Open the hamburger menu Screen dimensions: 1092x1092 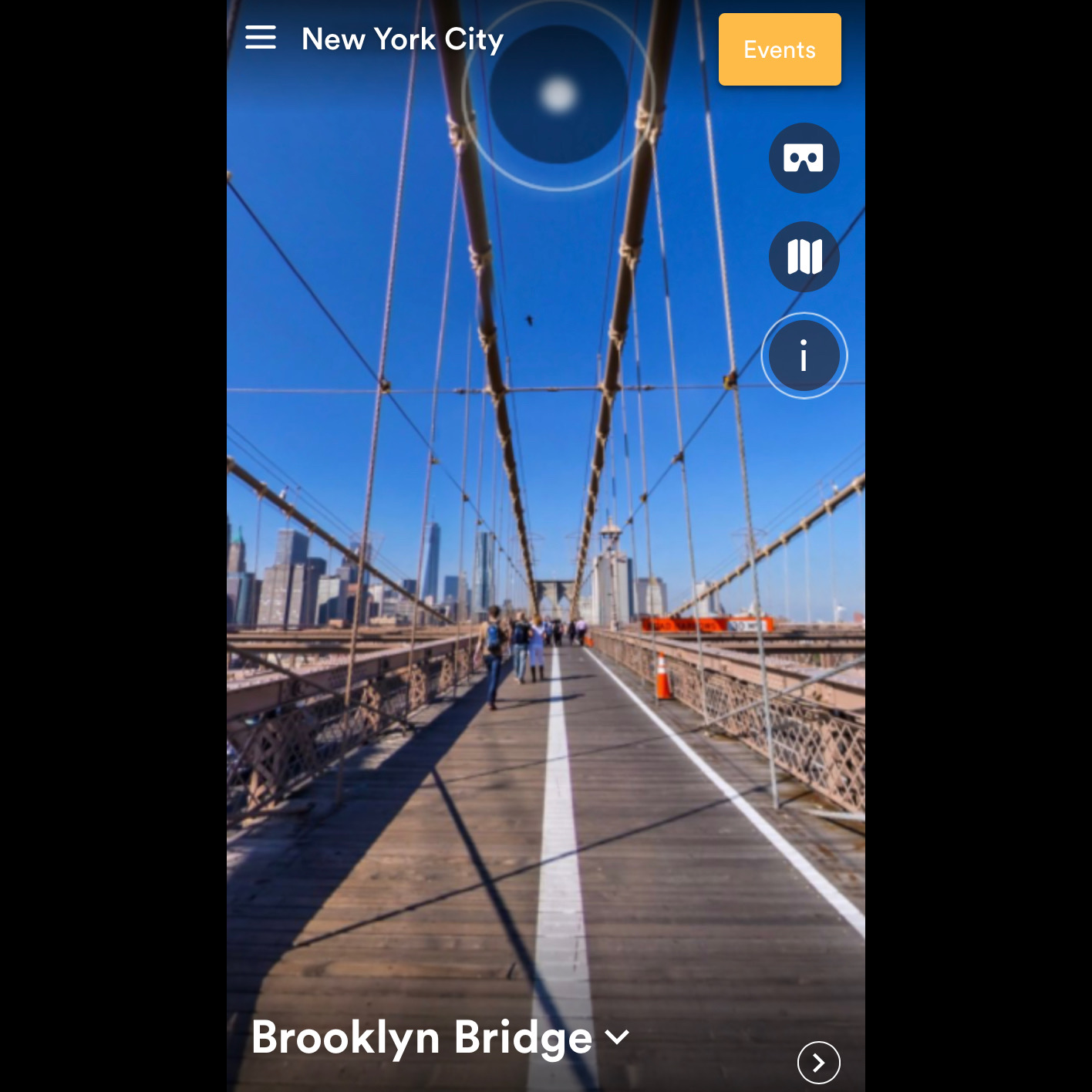261,37
